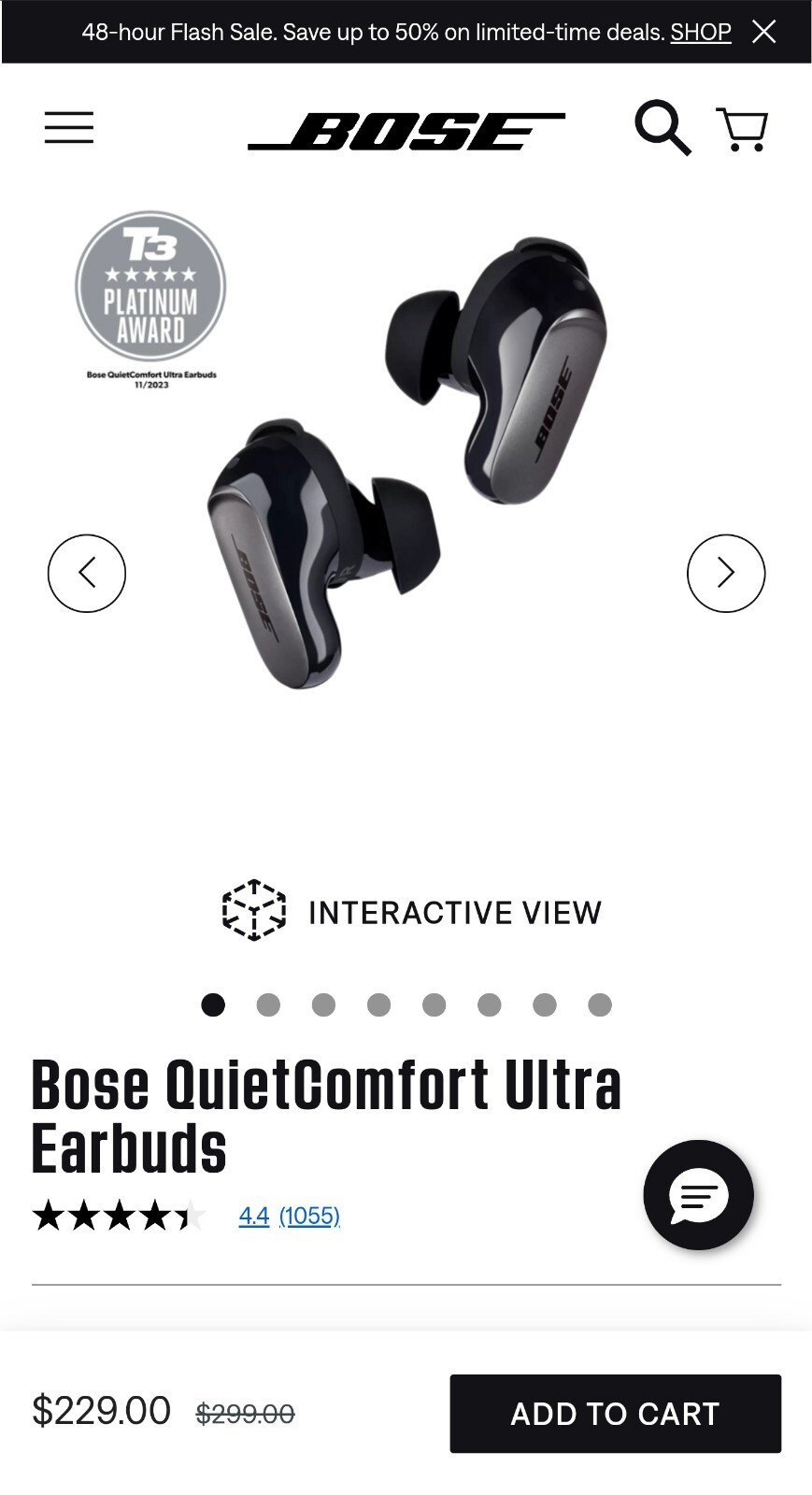Launch the Interactive View

tap(412, 911)
